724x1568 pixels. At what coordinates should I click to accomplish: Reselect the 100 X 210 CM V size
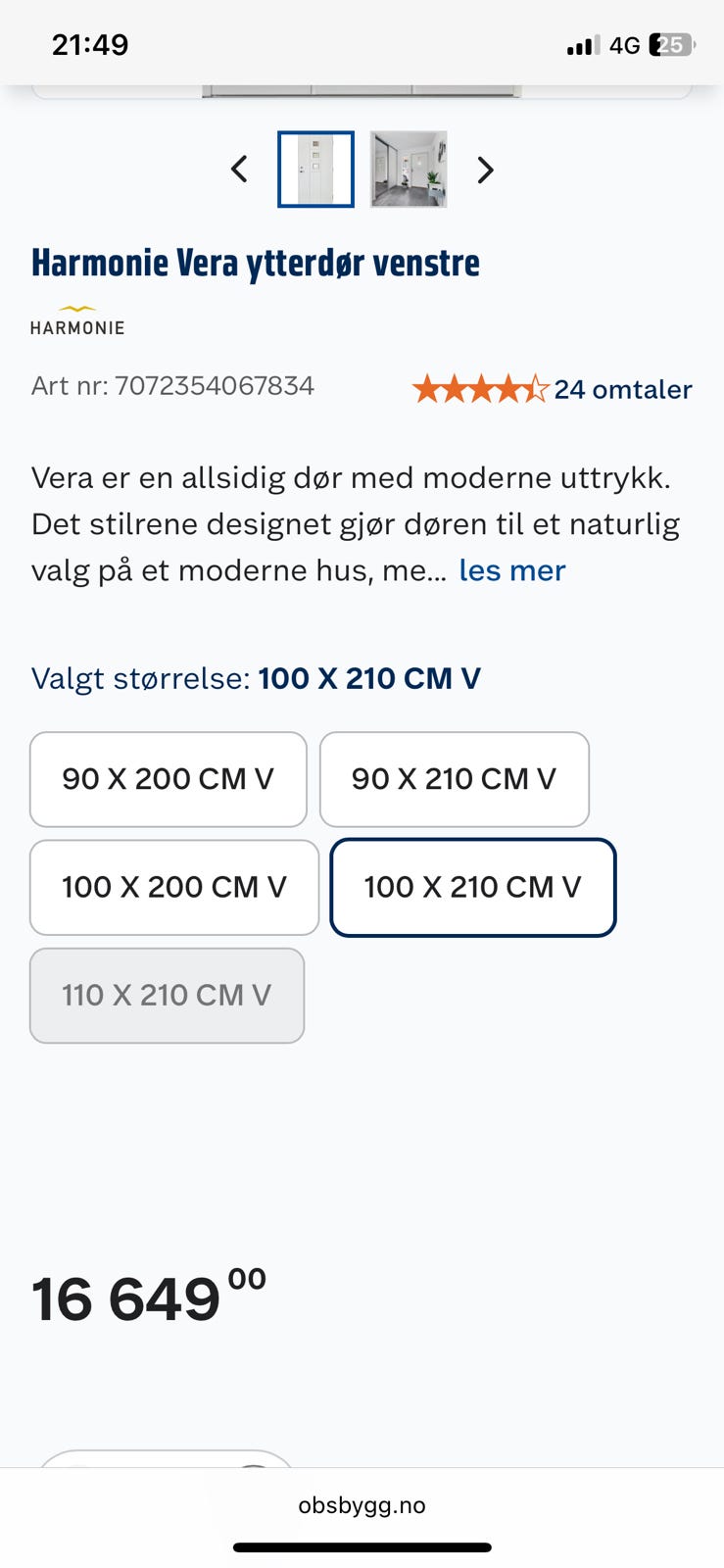(472, 888)
